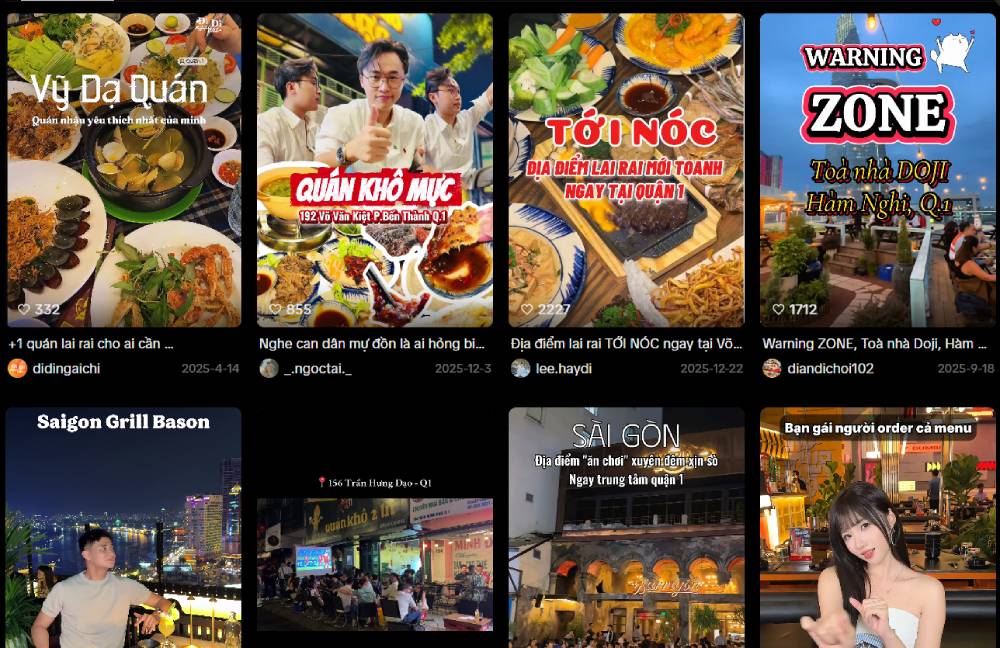The height and width of the screenshot is (648, 1000).
Task: View diandichoi102's profile
Action: coord(829,368)
